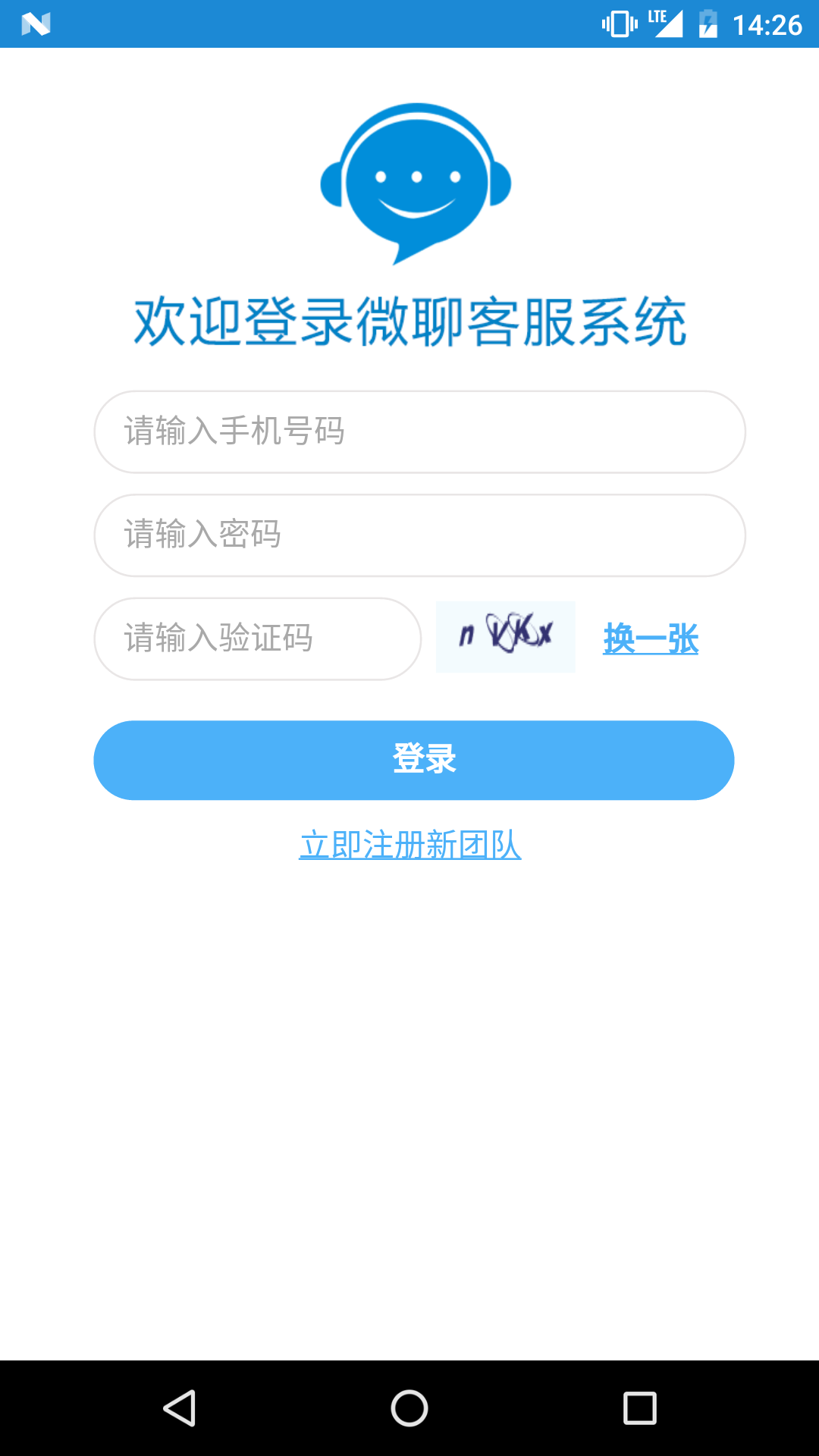The height and width of the screenshot is (1456, 819).
Task: Tap the Android N notification icon
Action: [x=36, y=24]
